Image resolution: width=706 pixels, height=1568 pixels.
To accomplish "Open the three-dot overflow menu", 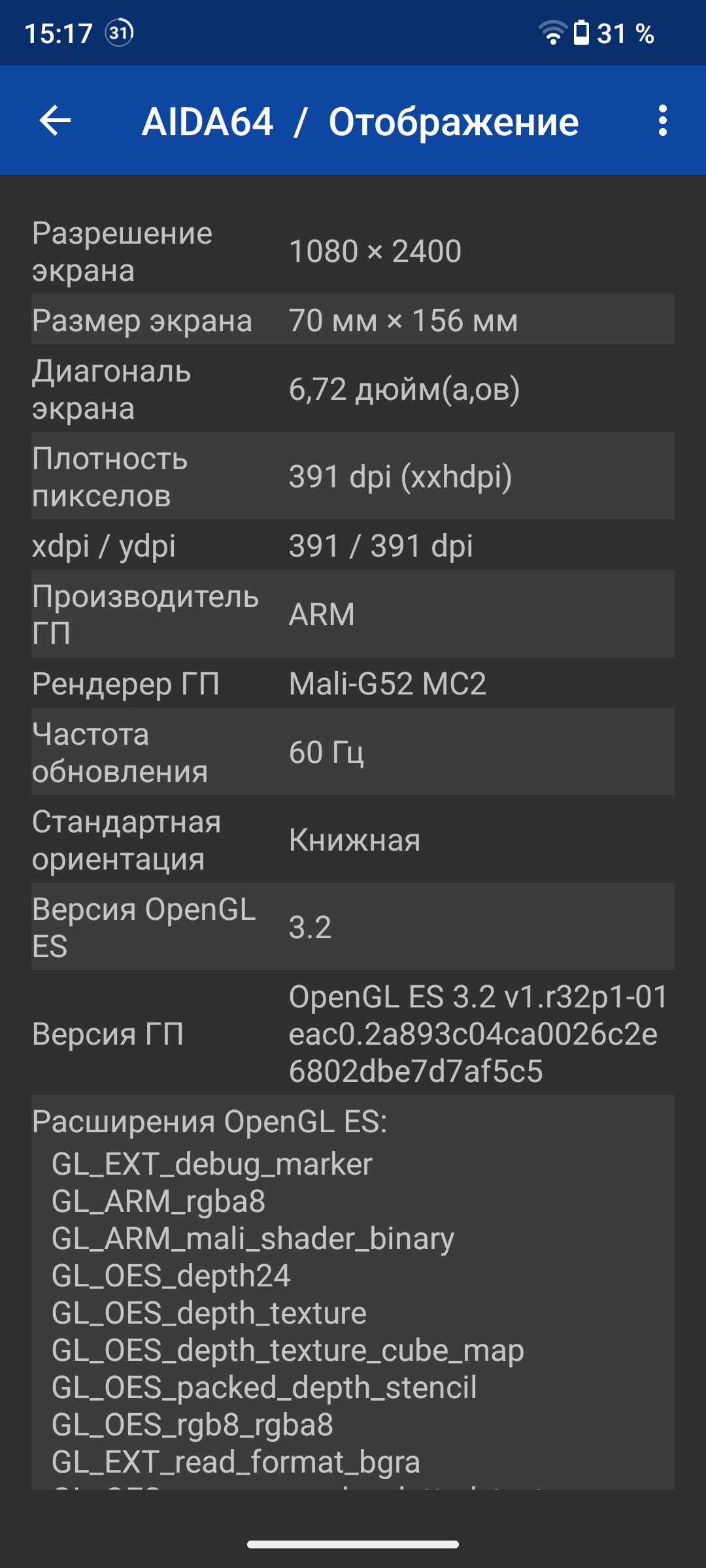I will click(x=663, y=121).
